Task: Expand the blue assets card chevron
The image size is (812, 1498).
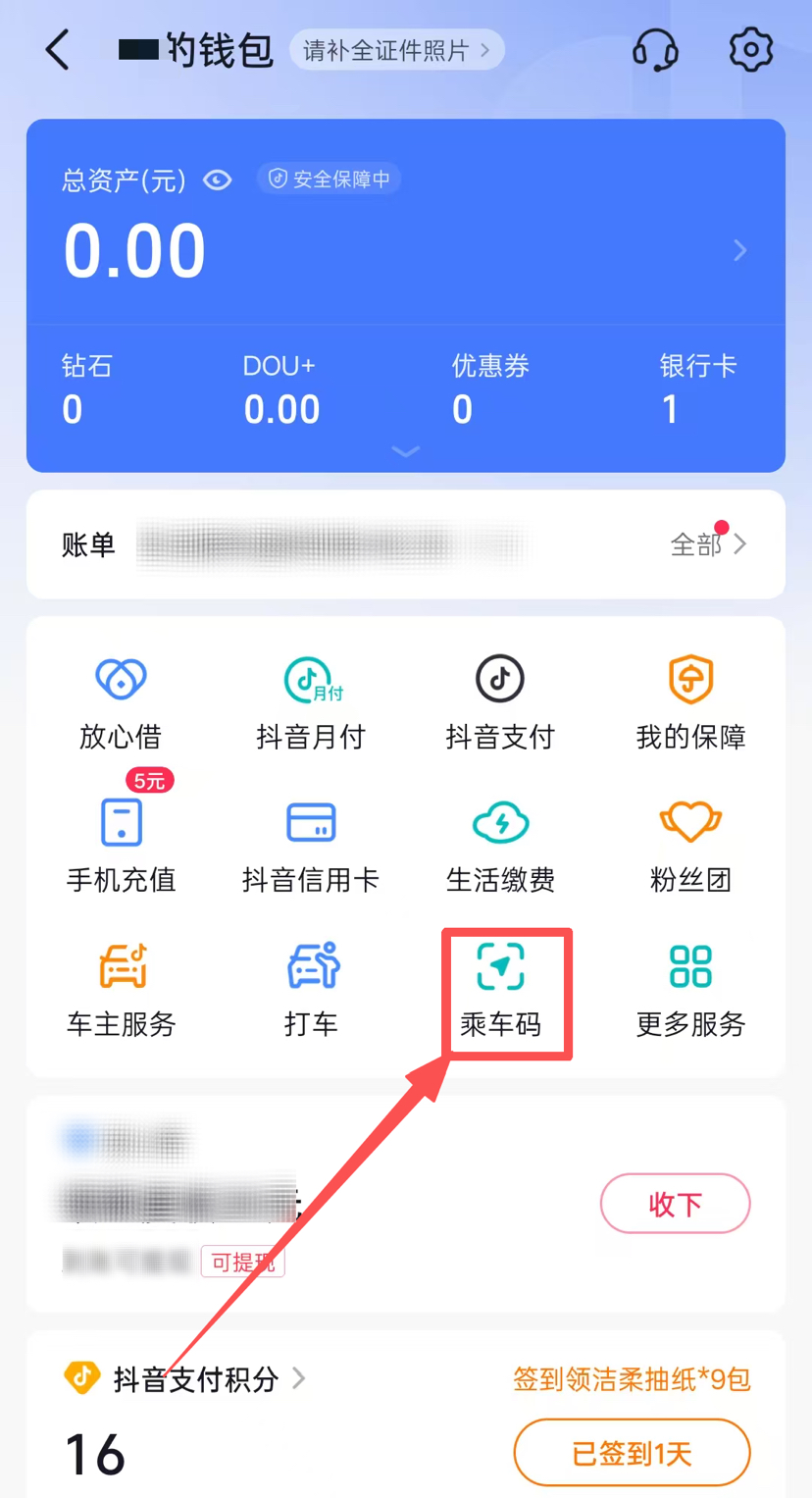Action: point(405,451)
